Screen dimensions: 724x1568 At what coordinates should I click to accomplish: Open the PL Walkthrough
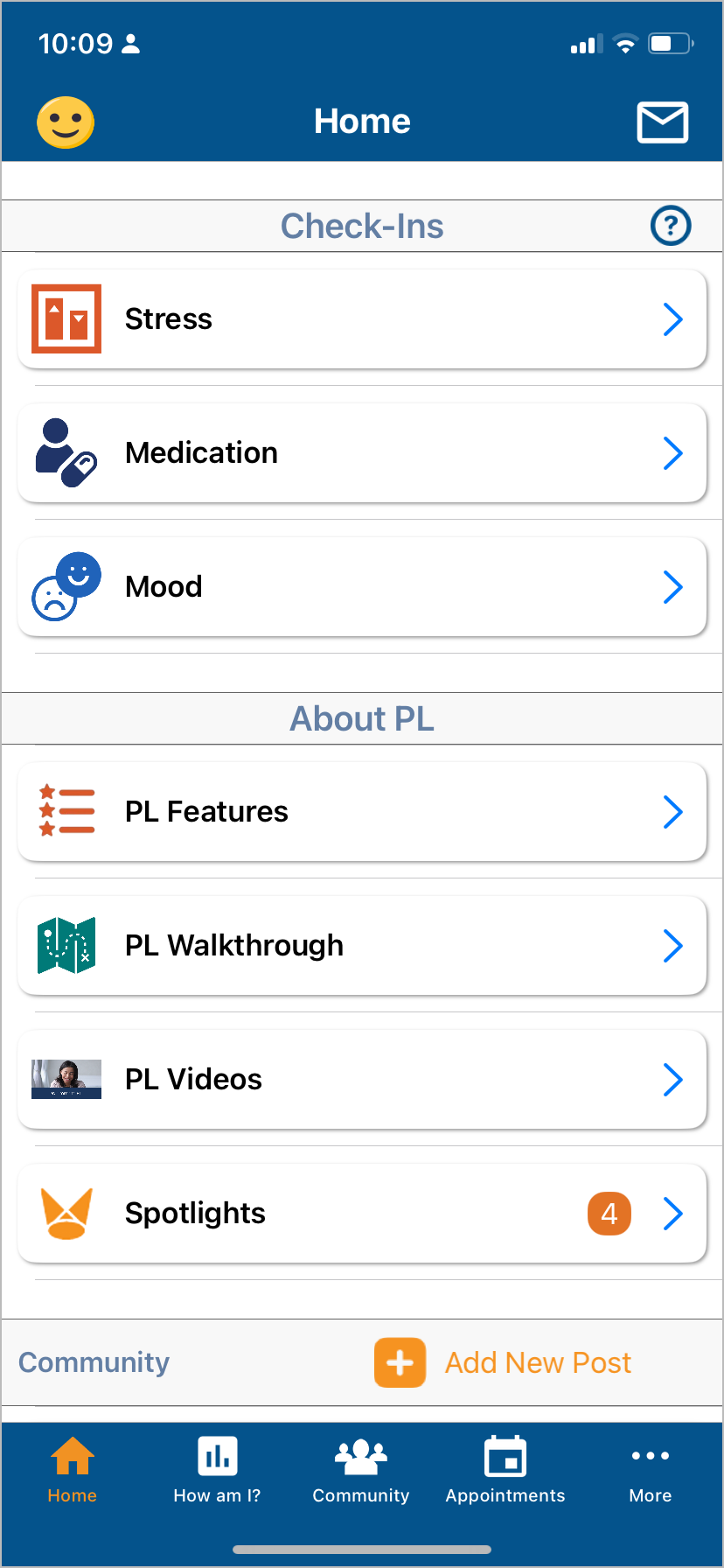(362, 946)
